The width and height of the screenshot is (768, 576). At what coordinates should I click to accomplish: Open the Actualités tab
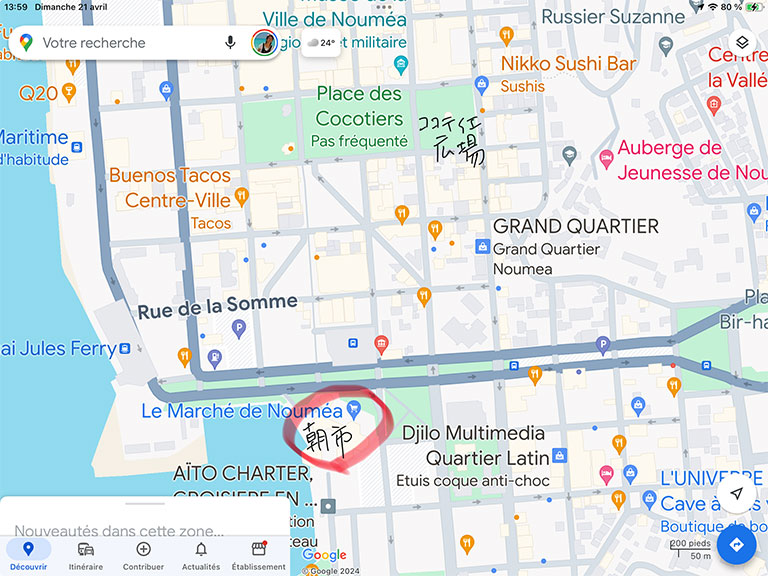(x=201, y=555)
